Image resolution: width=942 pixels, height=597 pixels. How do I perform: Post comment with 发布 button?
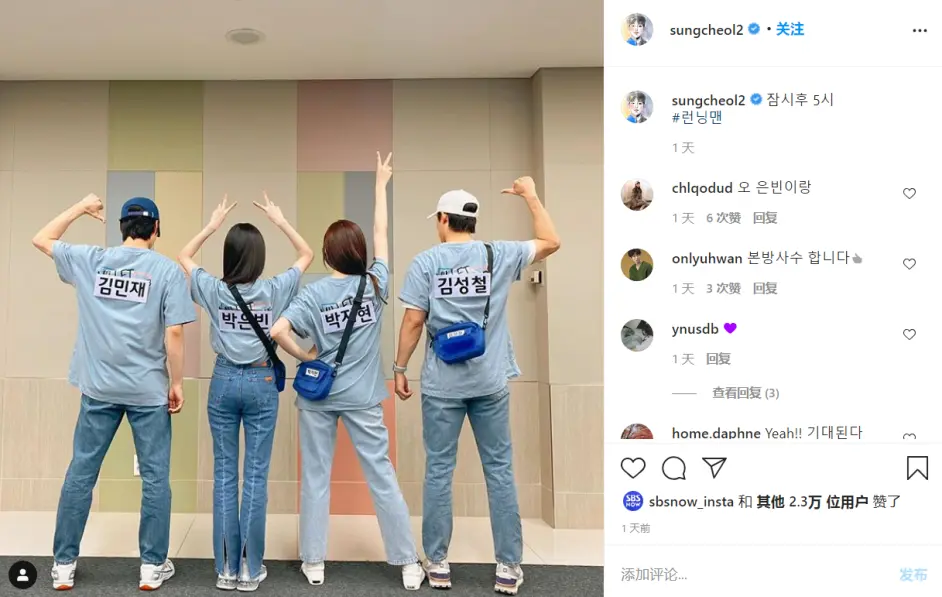tap(912, 575)
